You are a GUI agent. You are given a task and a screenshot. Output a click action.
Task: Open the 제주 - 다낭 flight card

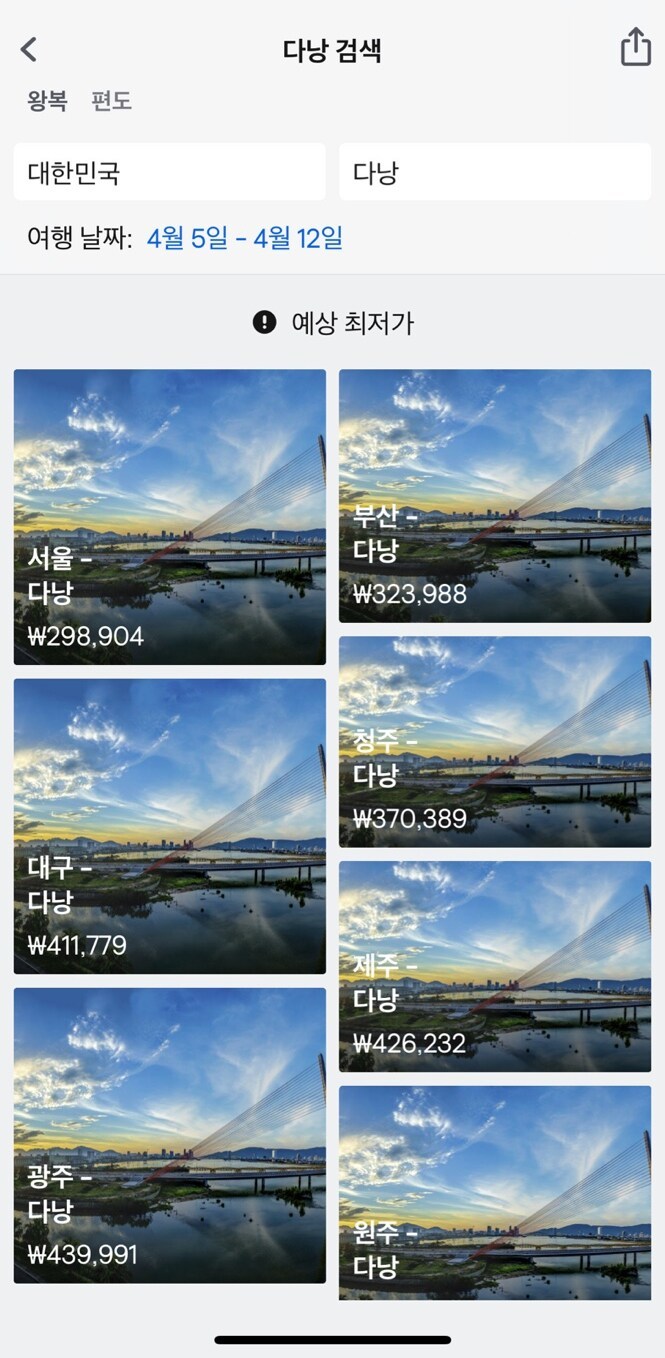[x=494, y=966]
